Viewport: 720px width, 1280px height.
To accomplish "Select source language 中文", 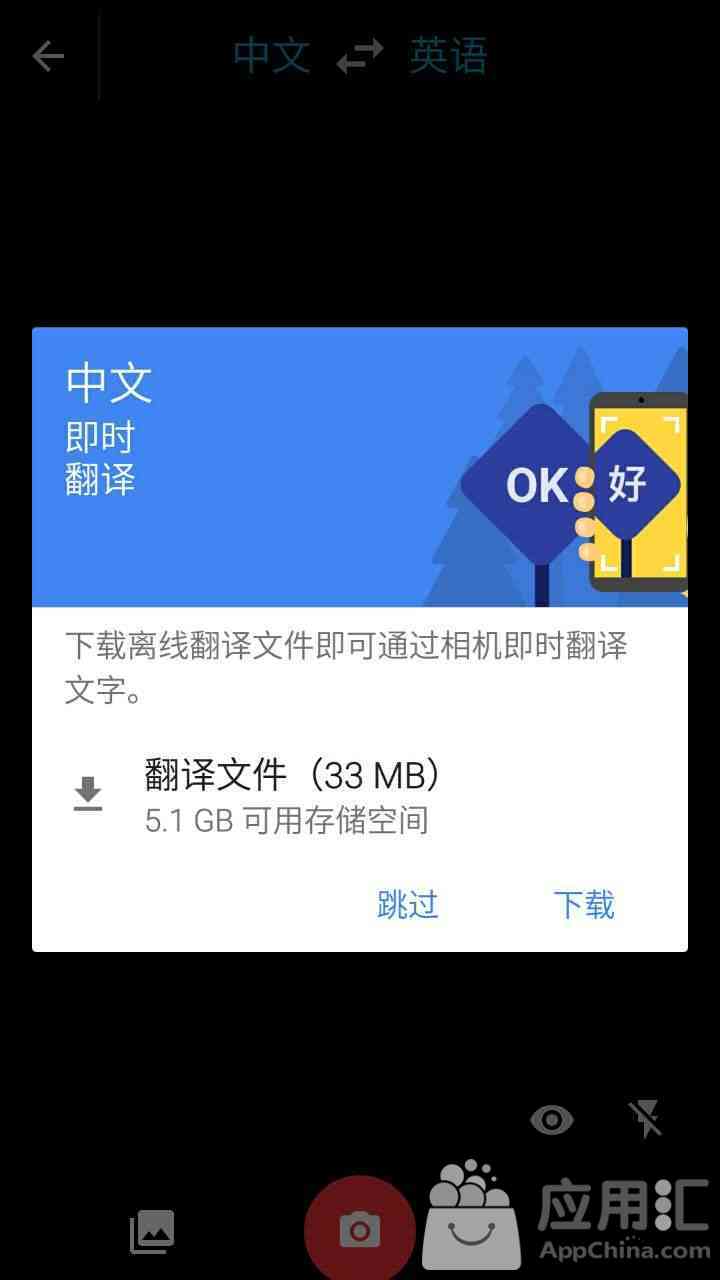I will pos(271,56).
